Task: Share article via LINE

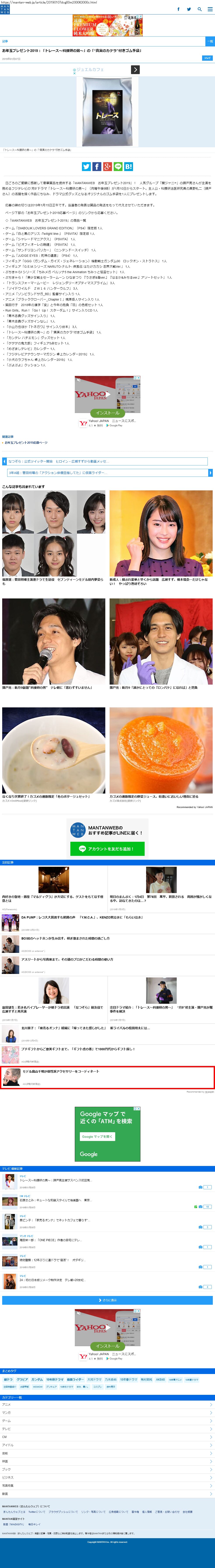Action: (118, 166)
